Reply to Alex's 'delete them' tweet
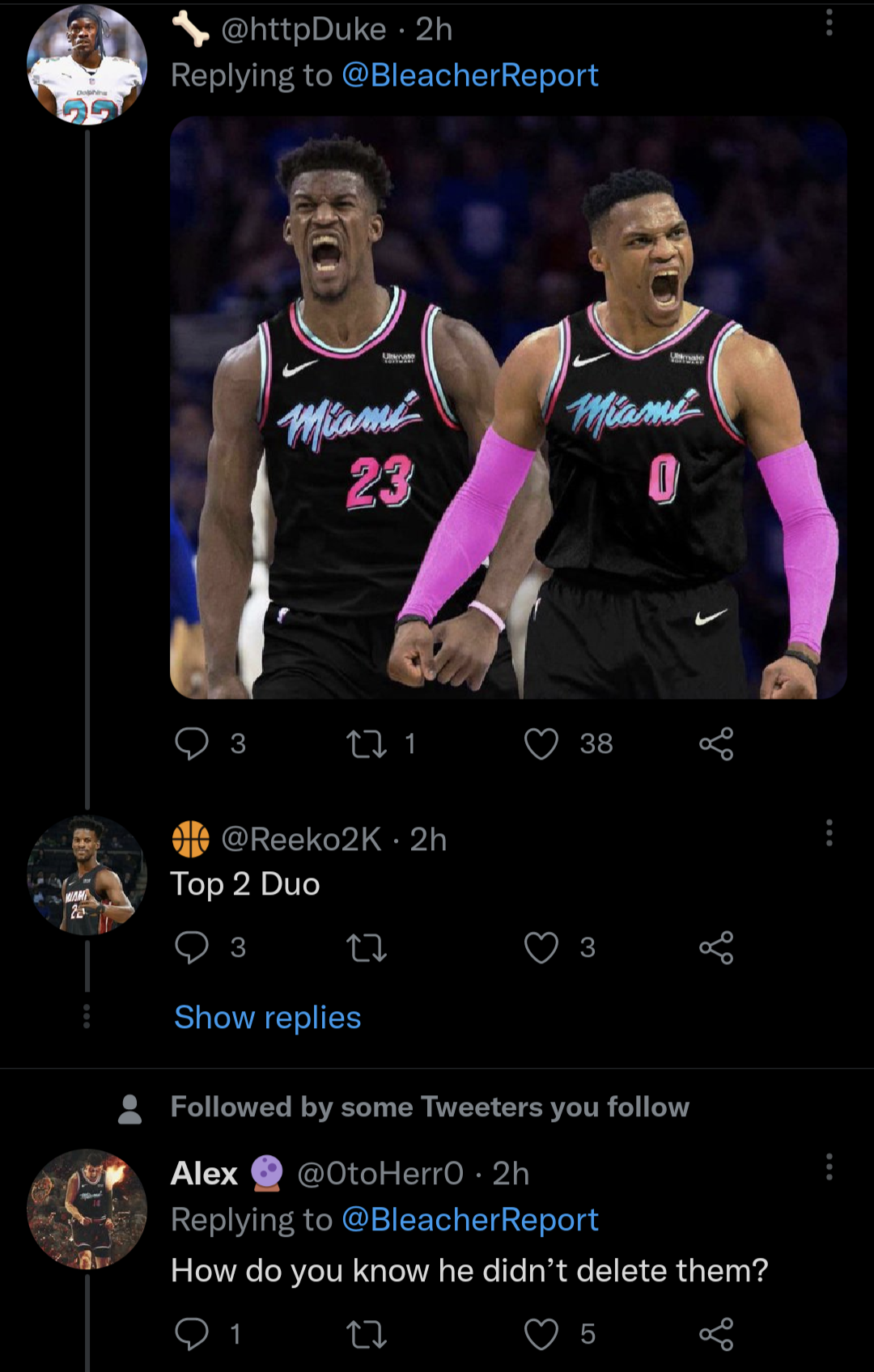Image resolution: width=874 pixels, height=1372 pixels. point(193,1334)
